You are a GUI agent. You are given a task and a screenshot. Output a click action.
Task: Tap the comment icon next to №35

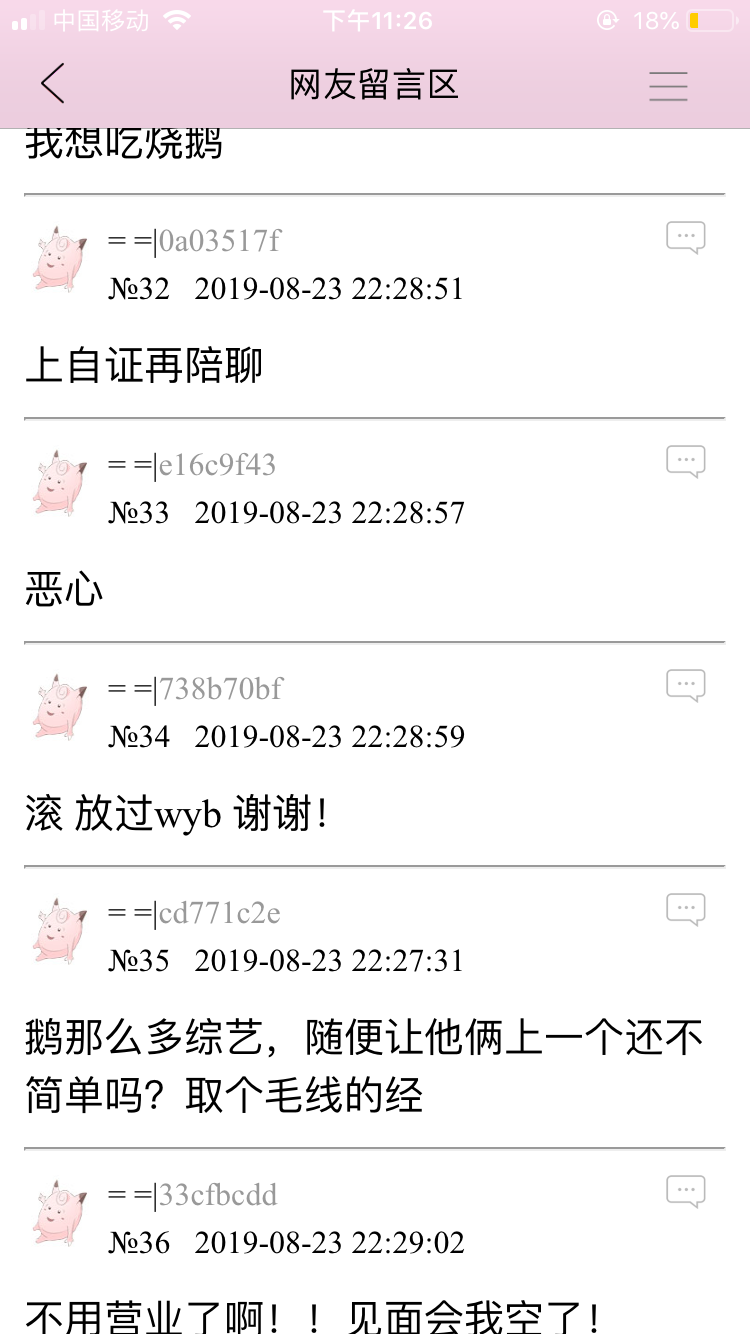pyautogui.click(x=685, y=908)
